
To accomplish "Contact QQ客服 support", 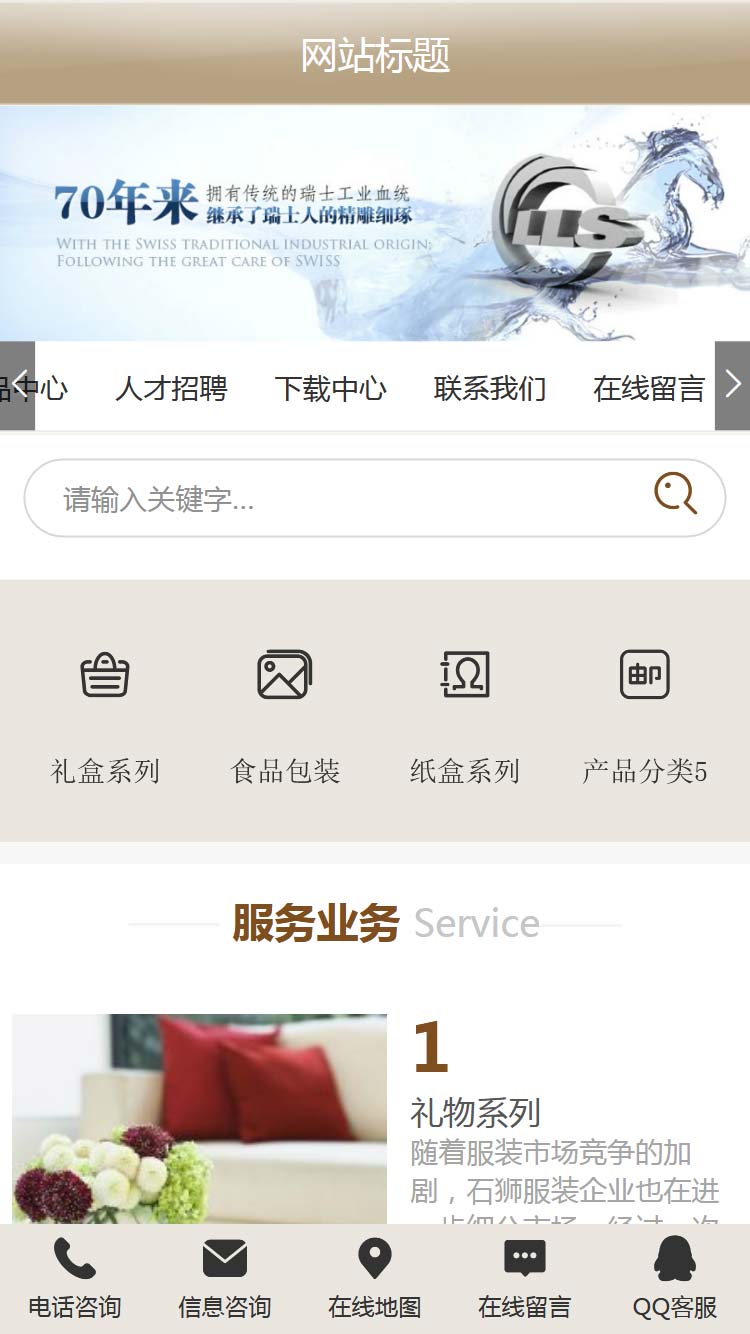I will [675, 1279].
